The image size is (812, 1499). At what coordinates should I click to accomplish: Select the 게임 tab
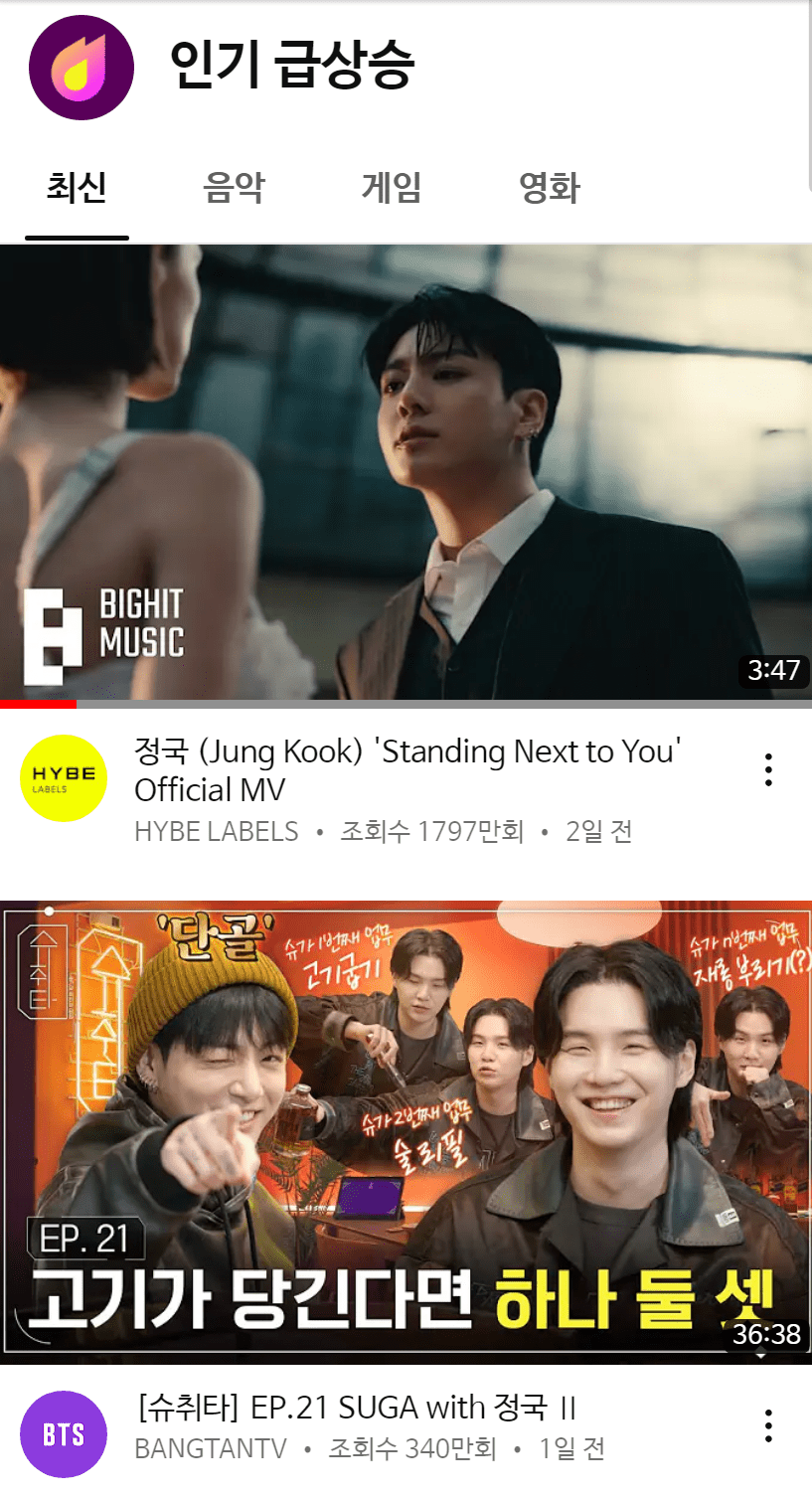click(x=392, y=188)
